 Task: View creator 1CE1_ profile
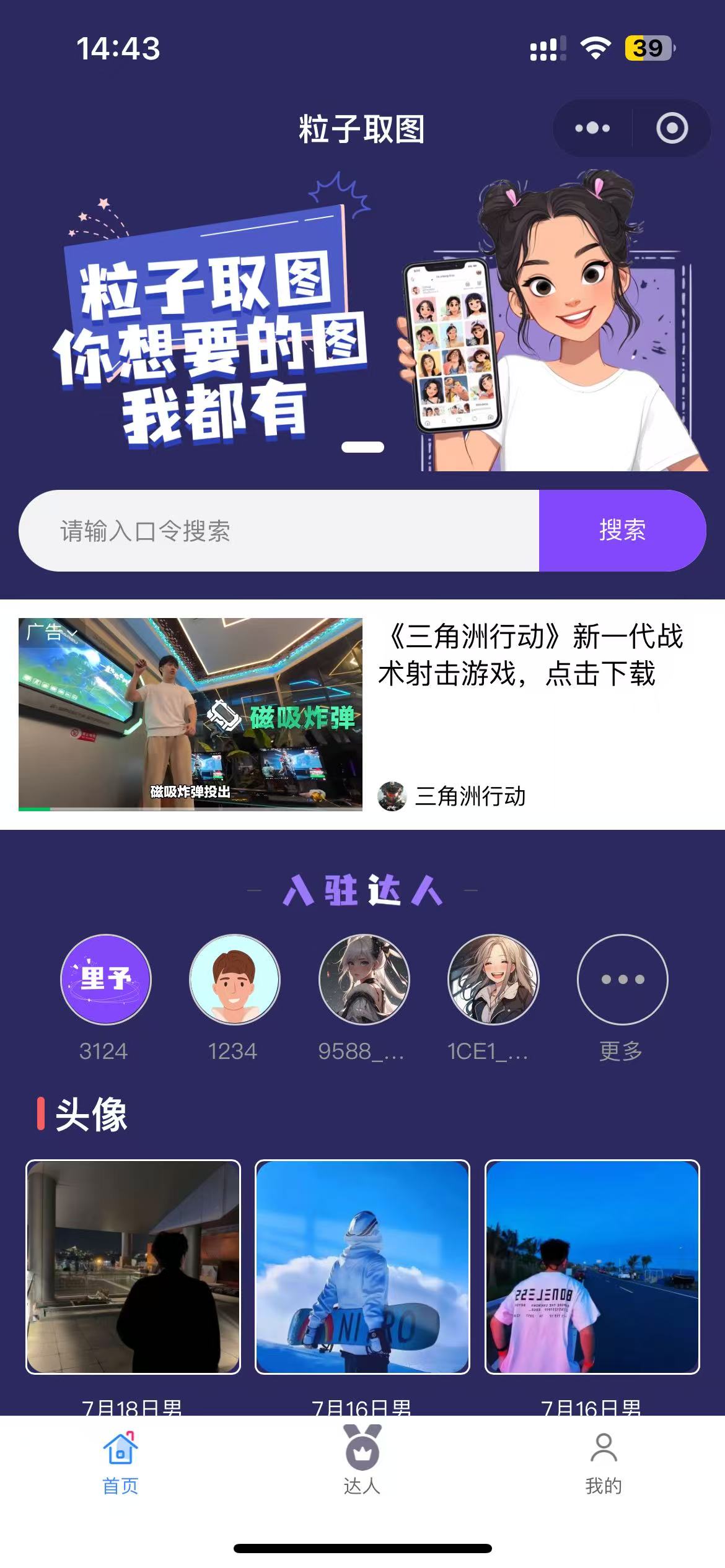[493, 980]
